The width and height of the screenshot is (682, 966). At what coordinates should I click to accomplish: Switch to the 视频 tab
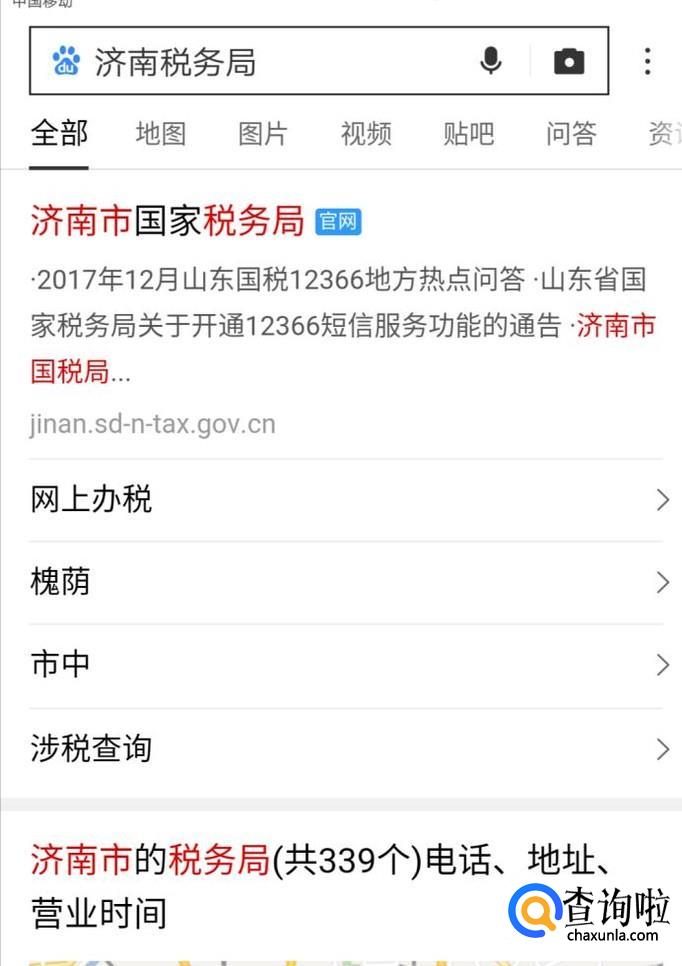pyautogui.click(x=366, y=133)
